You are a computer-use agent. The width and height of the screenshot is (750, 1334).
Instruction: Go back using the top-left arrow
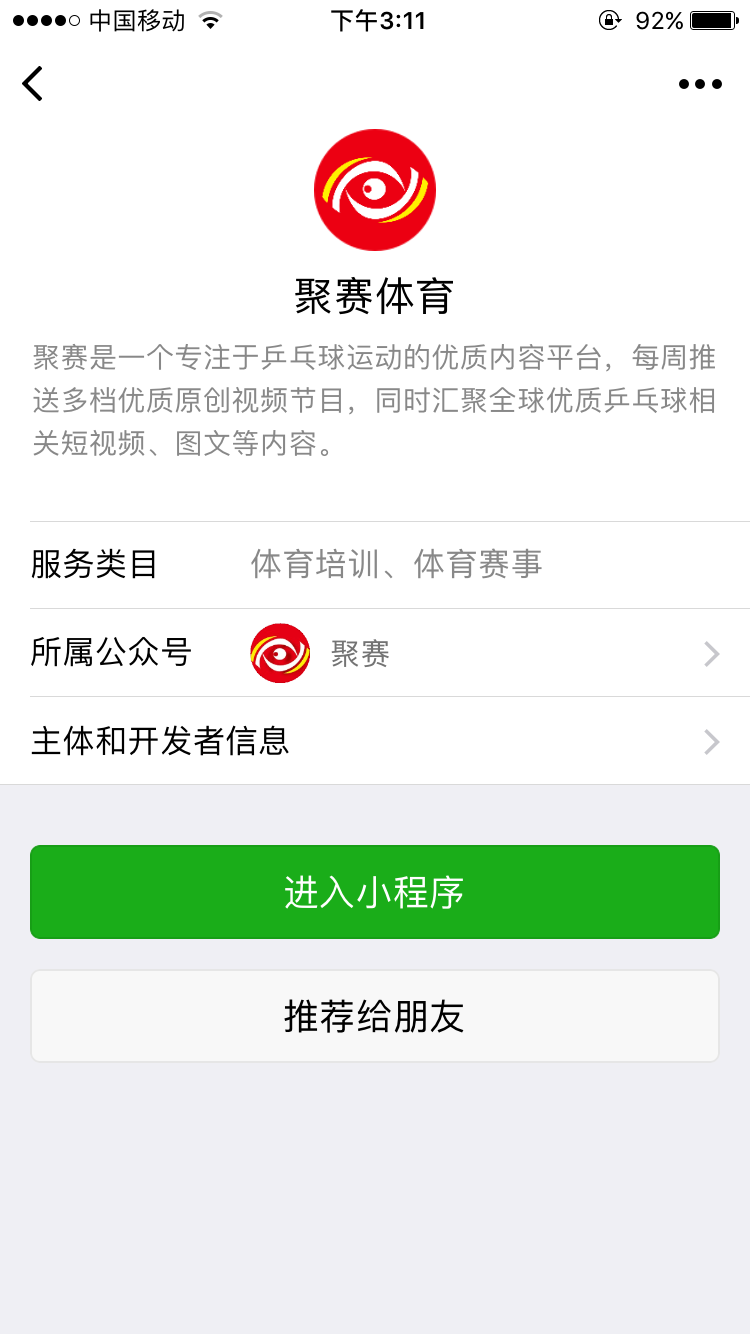(33, 84)
